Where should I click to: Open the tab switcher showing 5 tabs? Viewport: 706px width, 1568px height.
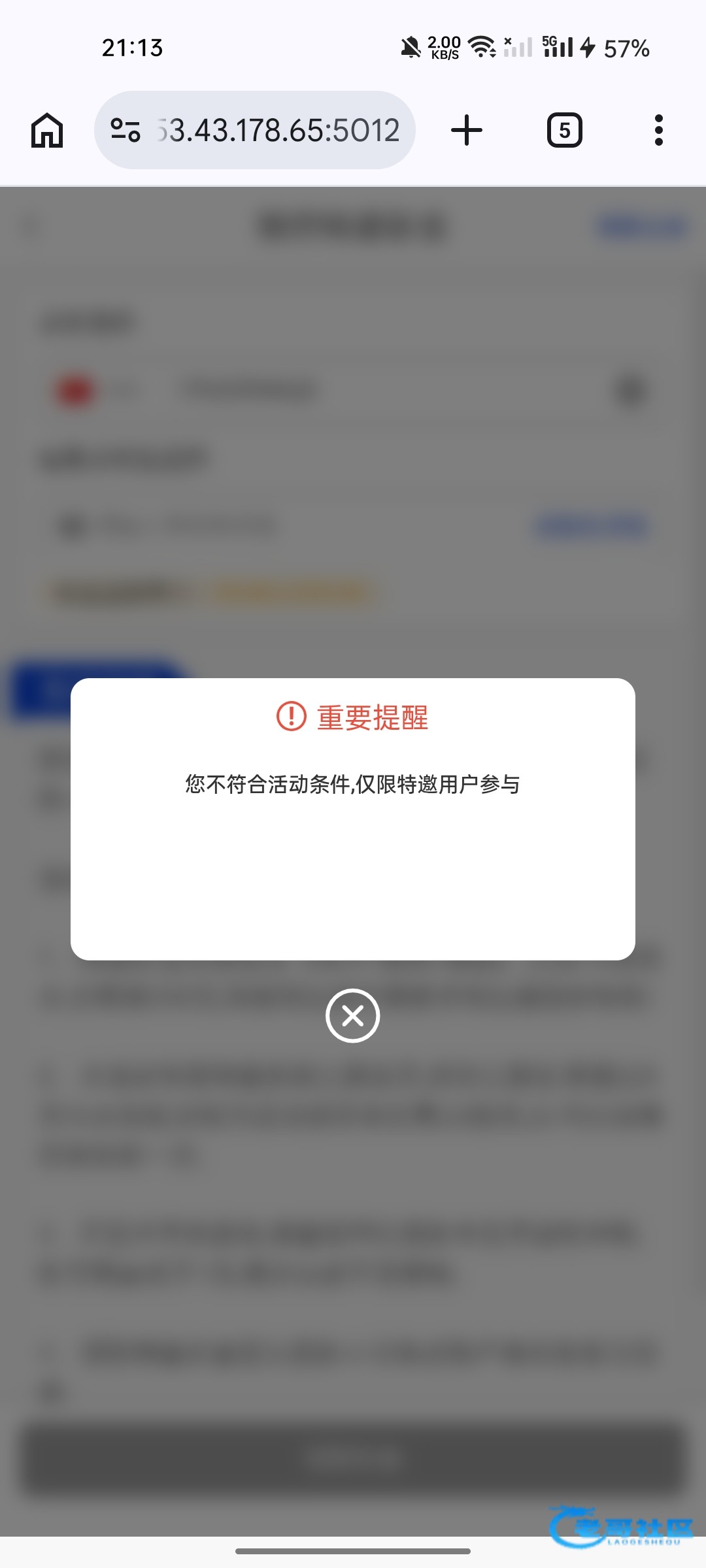point(565,130)
